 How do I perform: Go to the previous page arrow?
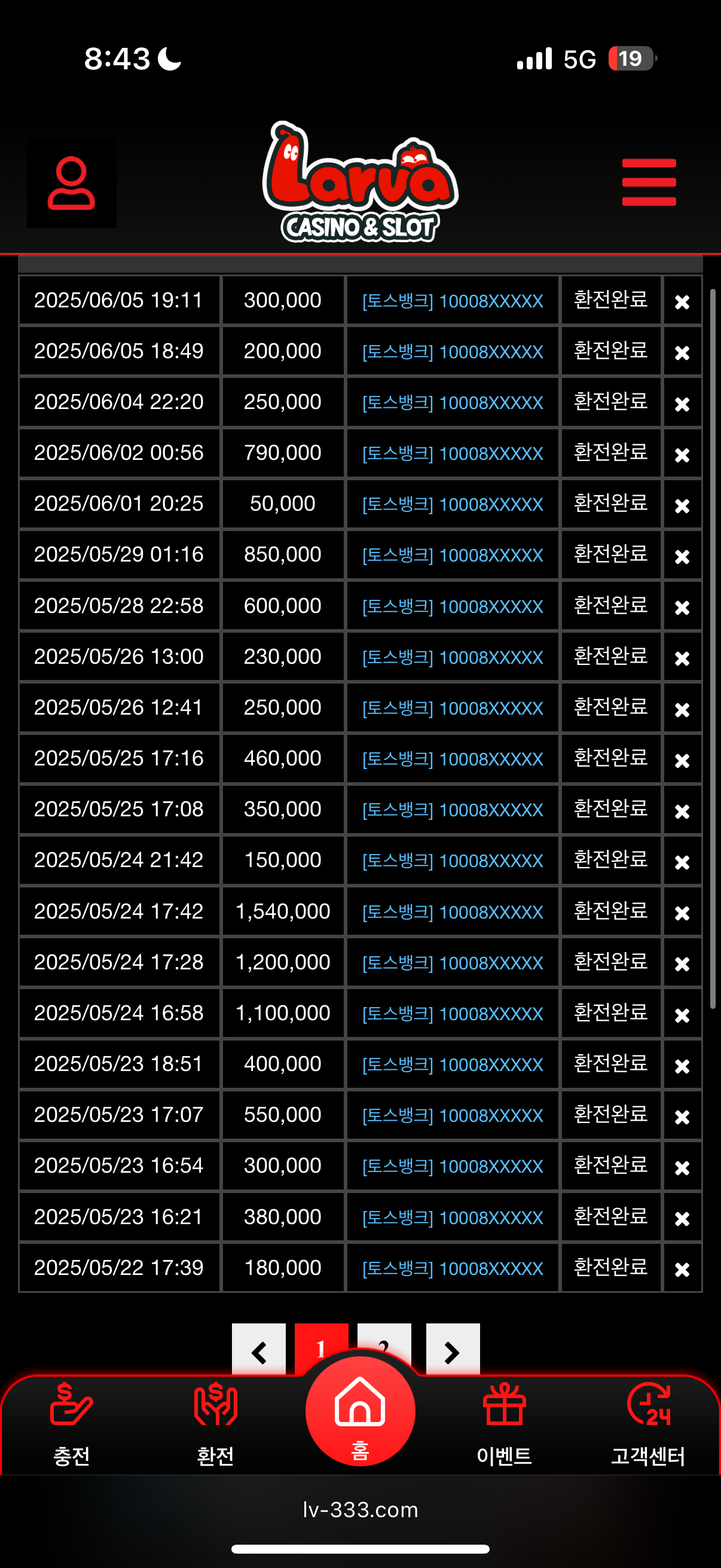tap(259, 1350)
